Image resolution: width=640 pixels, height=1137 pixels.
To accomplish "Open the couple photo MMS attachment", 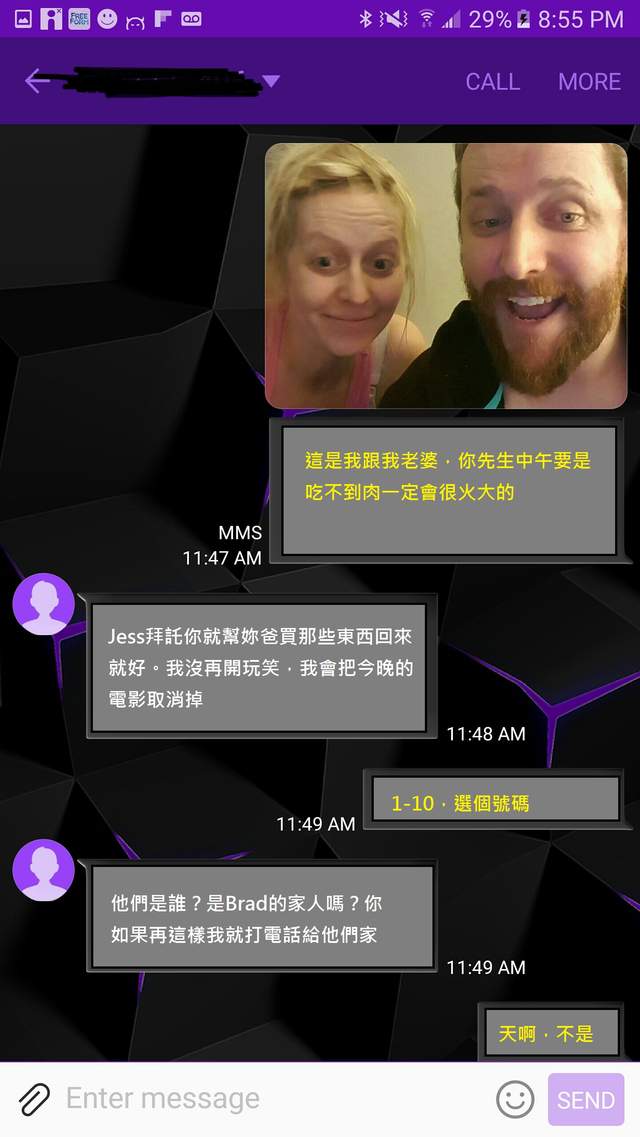I will coord(446,275).
